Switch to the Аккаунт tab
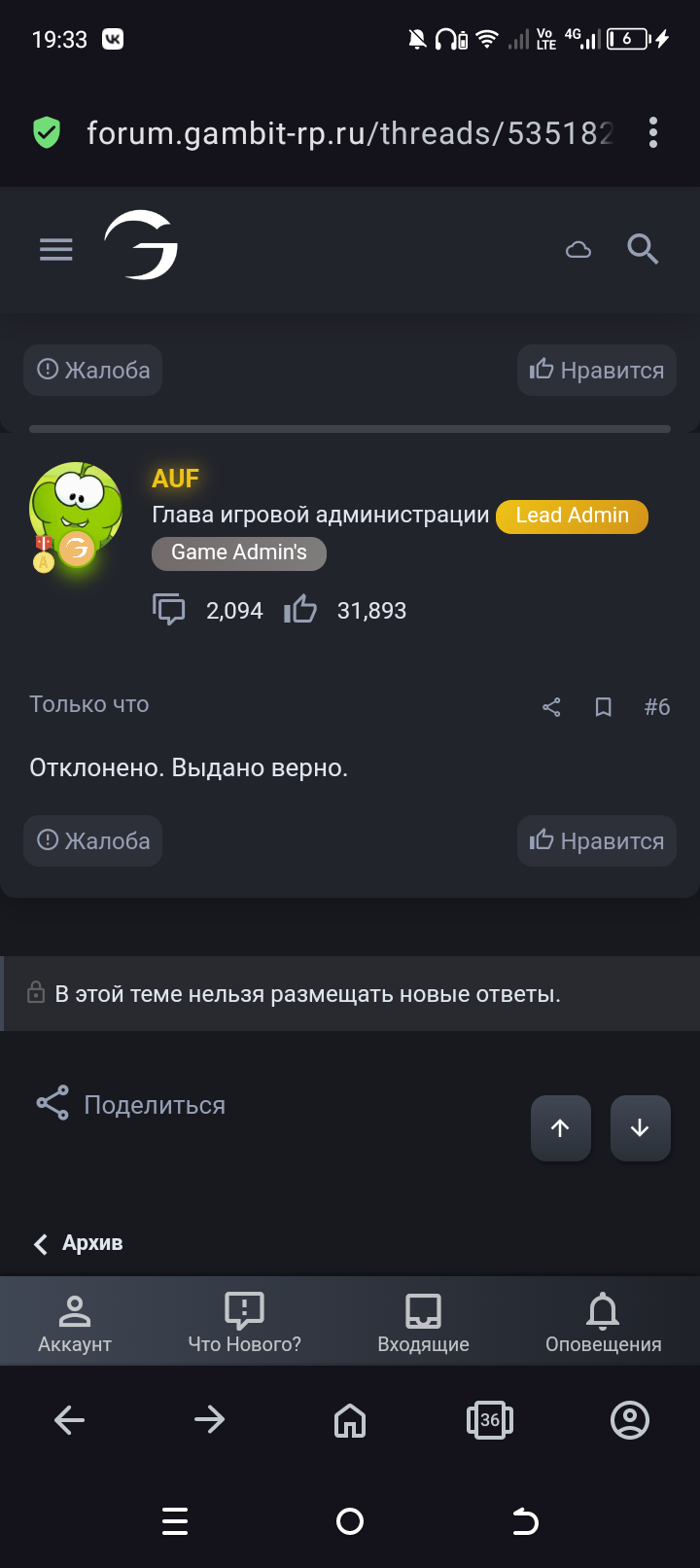This screenshot has height=1568, width=700. pos(75,1323)
